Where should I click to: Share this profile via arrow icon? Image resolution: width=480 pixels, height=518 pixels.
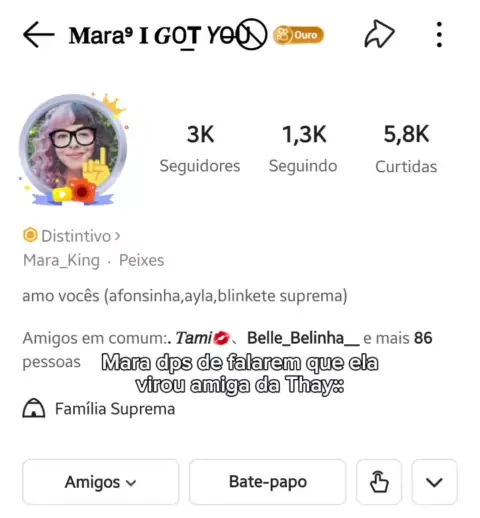(380, 34)
